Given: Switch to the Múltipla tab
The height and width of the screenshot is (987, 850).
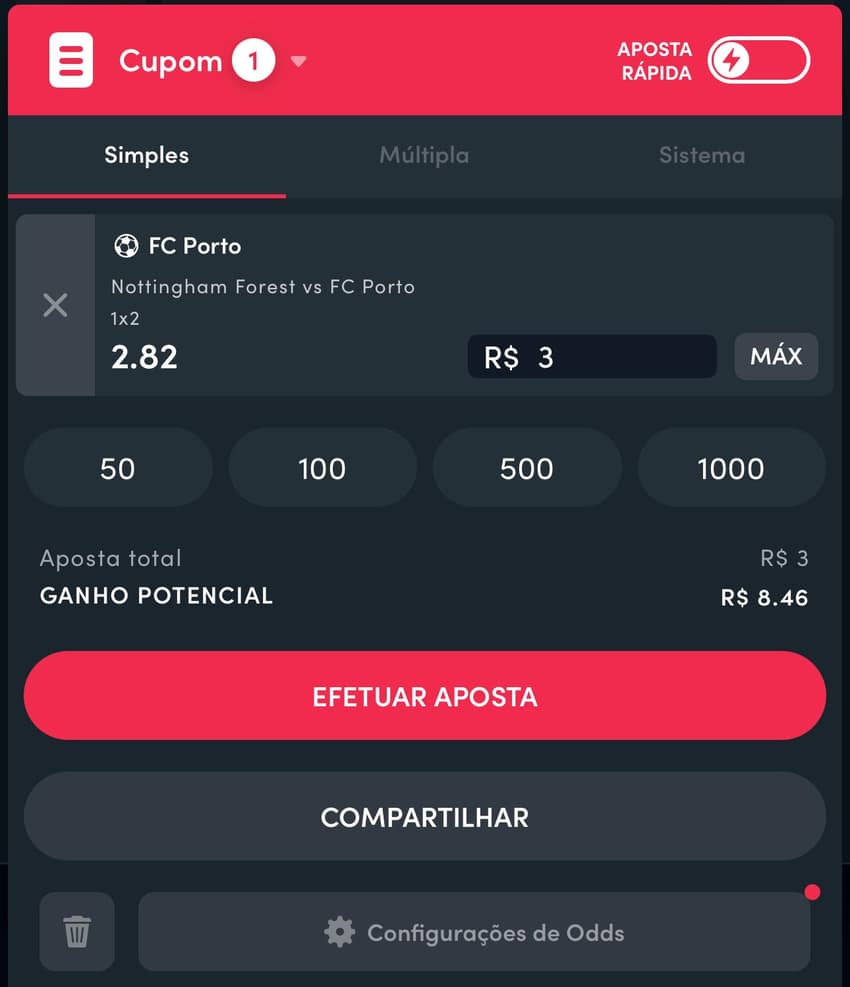Looking at the screenshot, I should click(x=424, y=156).
